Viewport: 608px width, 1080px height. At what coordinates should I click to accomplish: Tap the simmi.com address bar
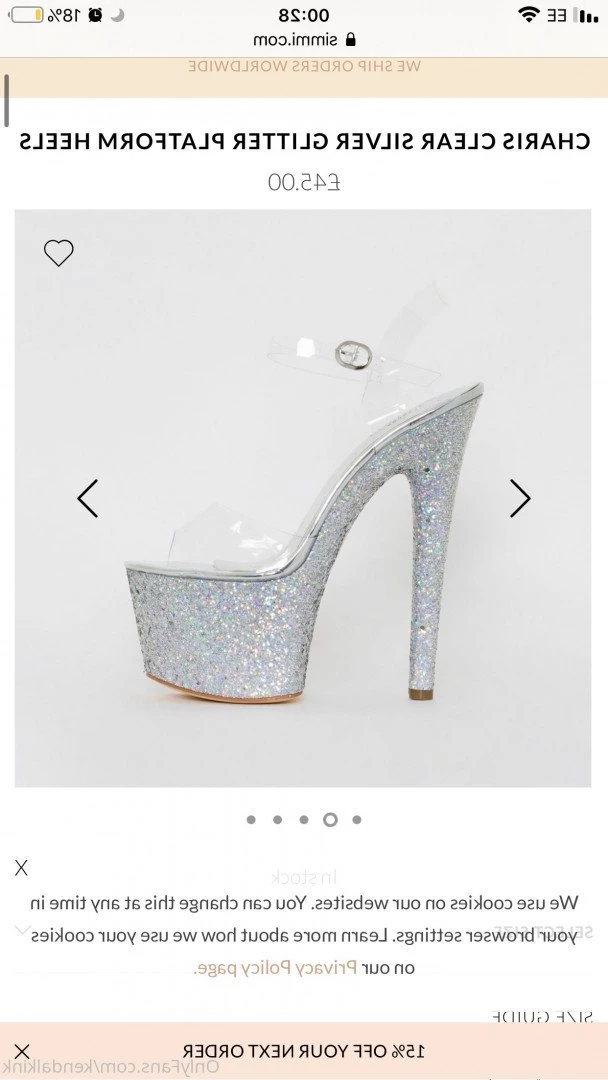click(304, 40)
